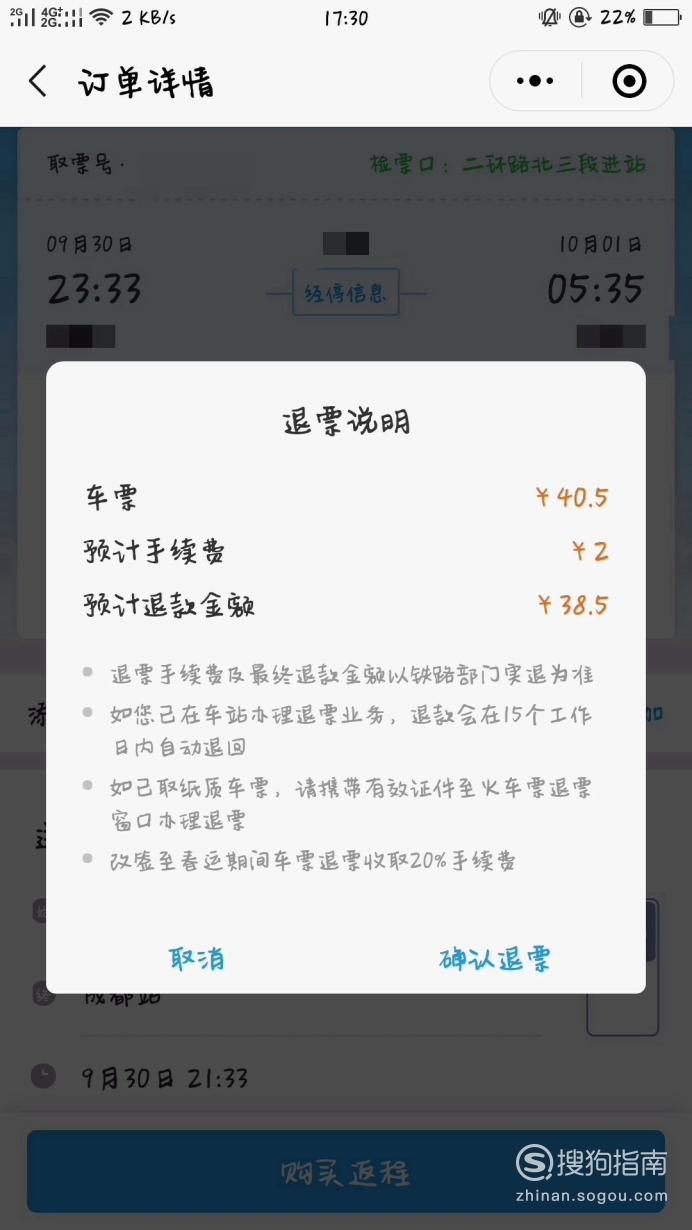Close the mini-program with circle icon
This screenshot has width=692, height=1230.
(629, 81)
